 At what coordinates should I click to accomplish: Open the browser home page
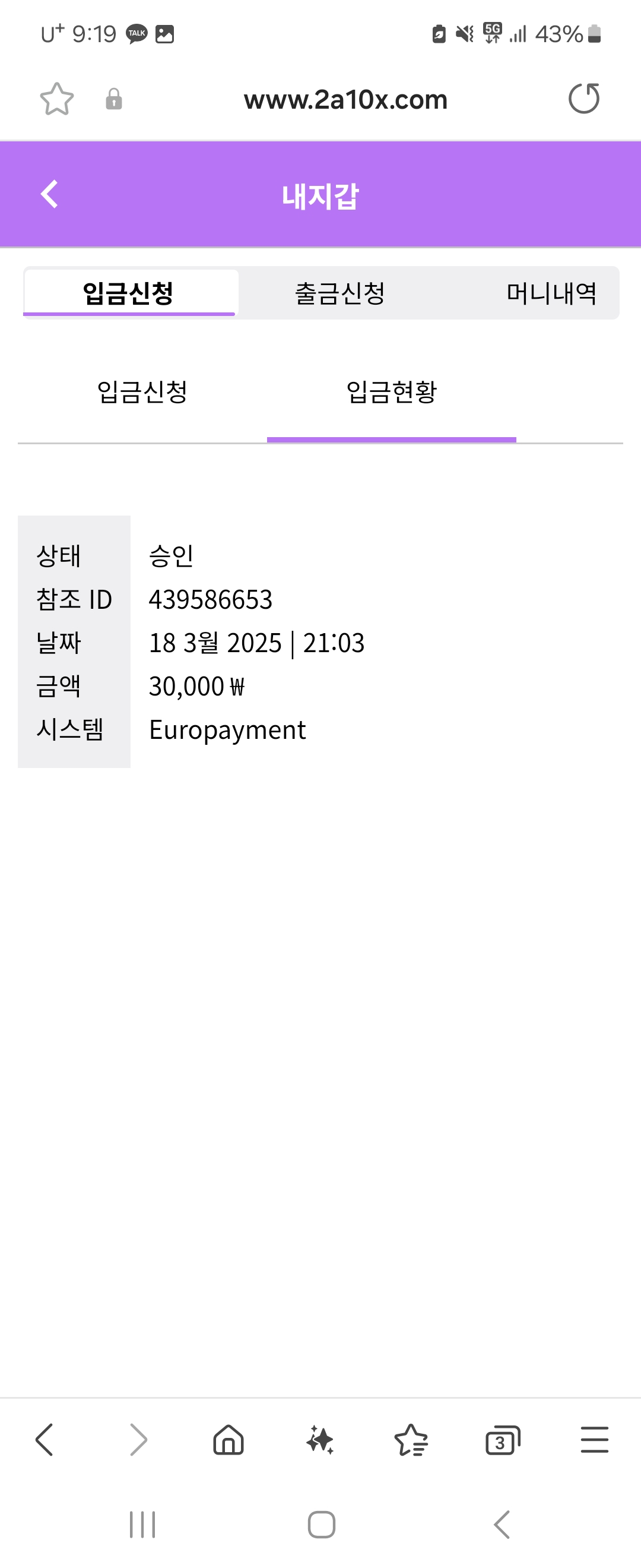(x=229, y=1440)
